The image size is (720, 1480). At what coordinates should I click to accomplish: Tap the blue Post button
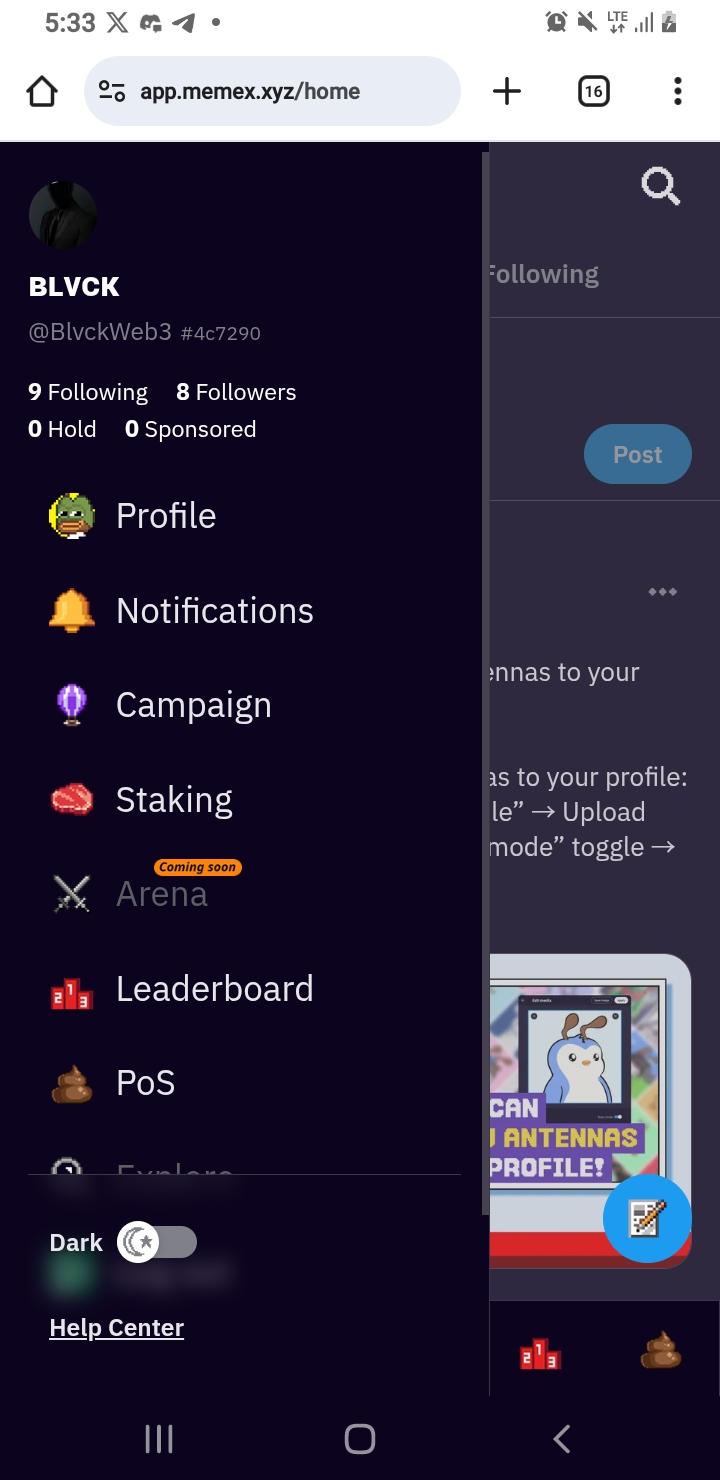point(637,455)
